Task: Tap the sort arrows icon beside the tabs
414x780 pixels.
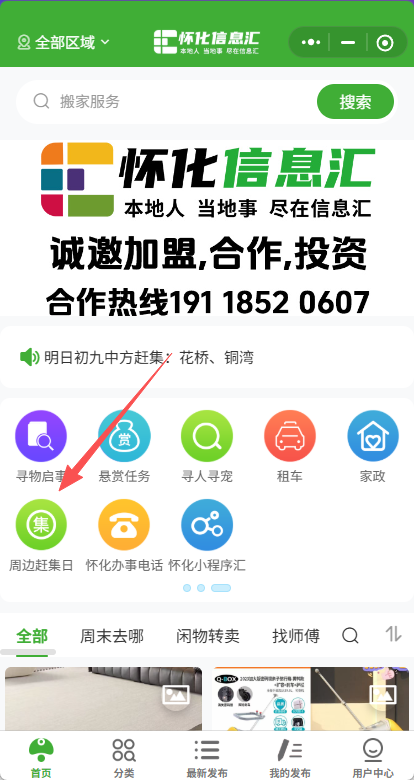Action: point(393,634)
